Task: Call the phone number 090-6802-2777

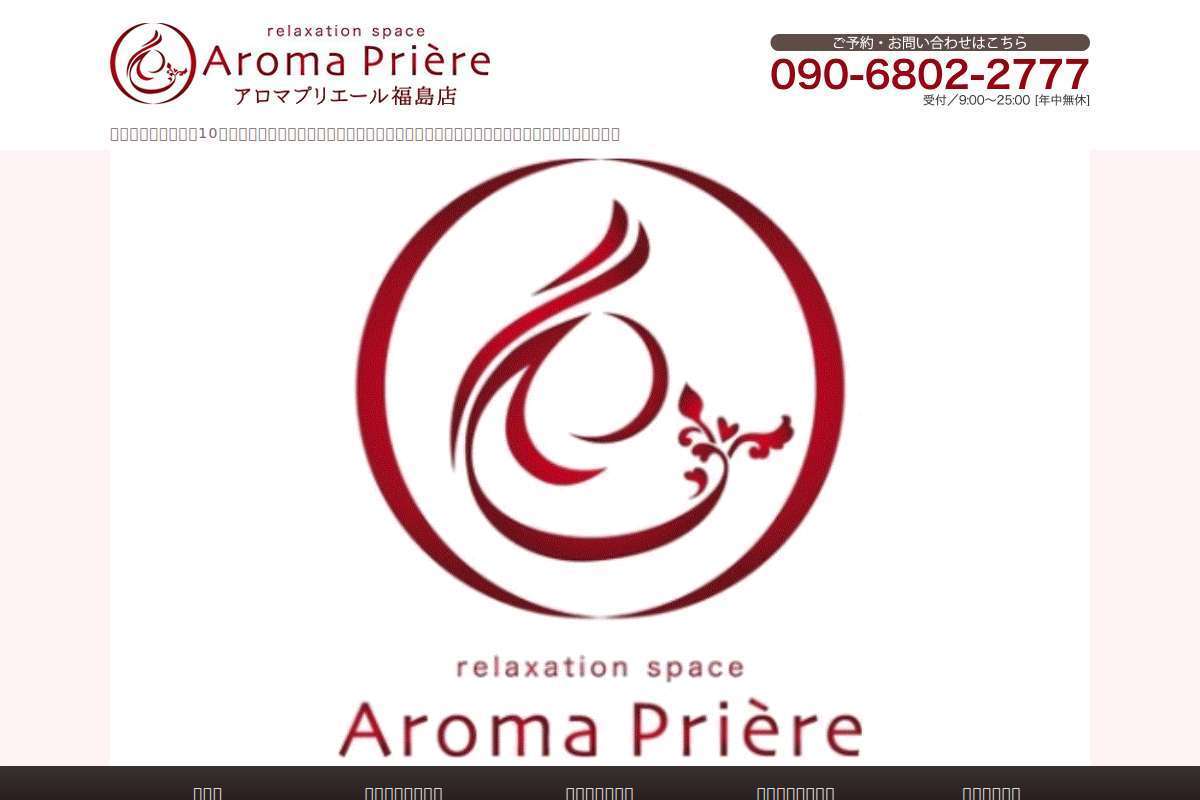Action: [x=929, y=75]
